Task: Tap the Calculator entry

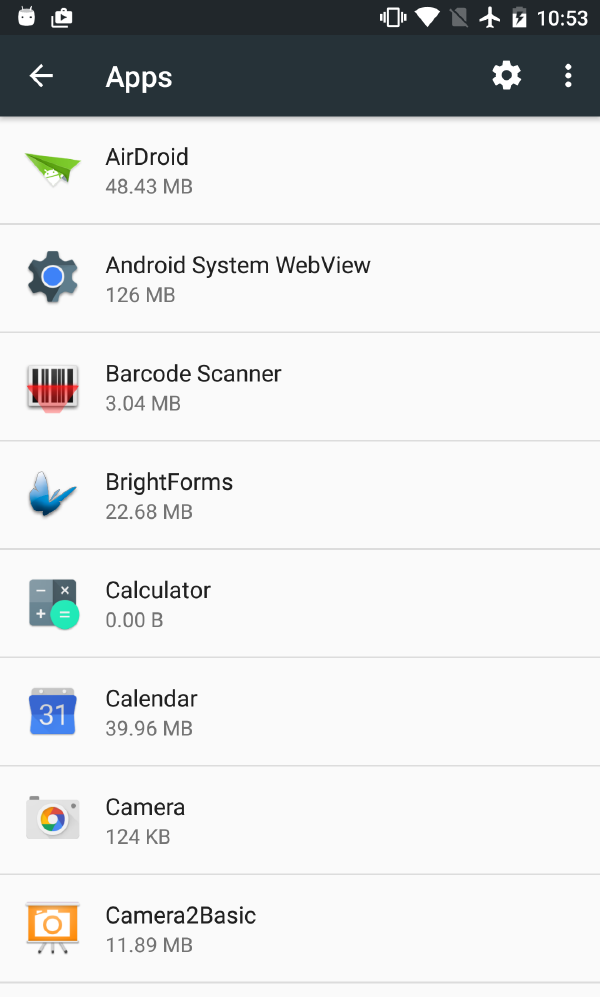Action: pos(300,604)
